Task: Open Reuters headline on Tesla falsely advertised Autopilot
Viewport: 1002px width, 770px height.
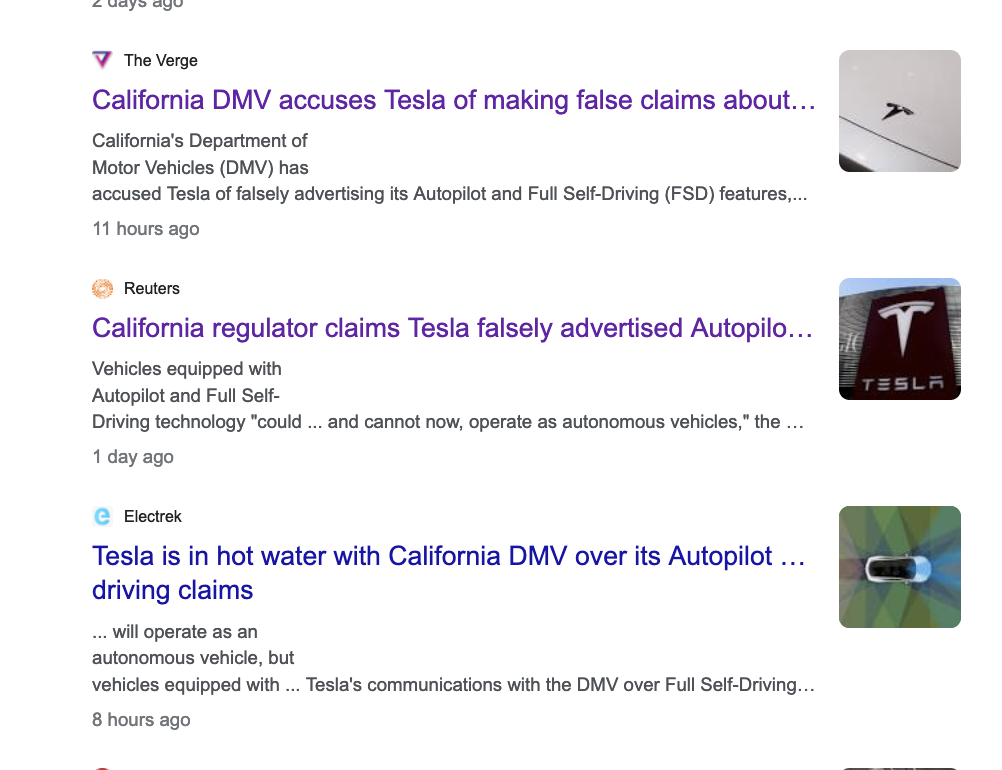Action: 452,329
